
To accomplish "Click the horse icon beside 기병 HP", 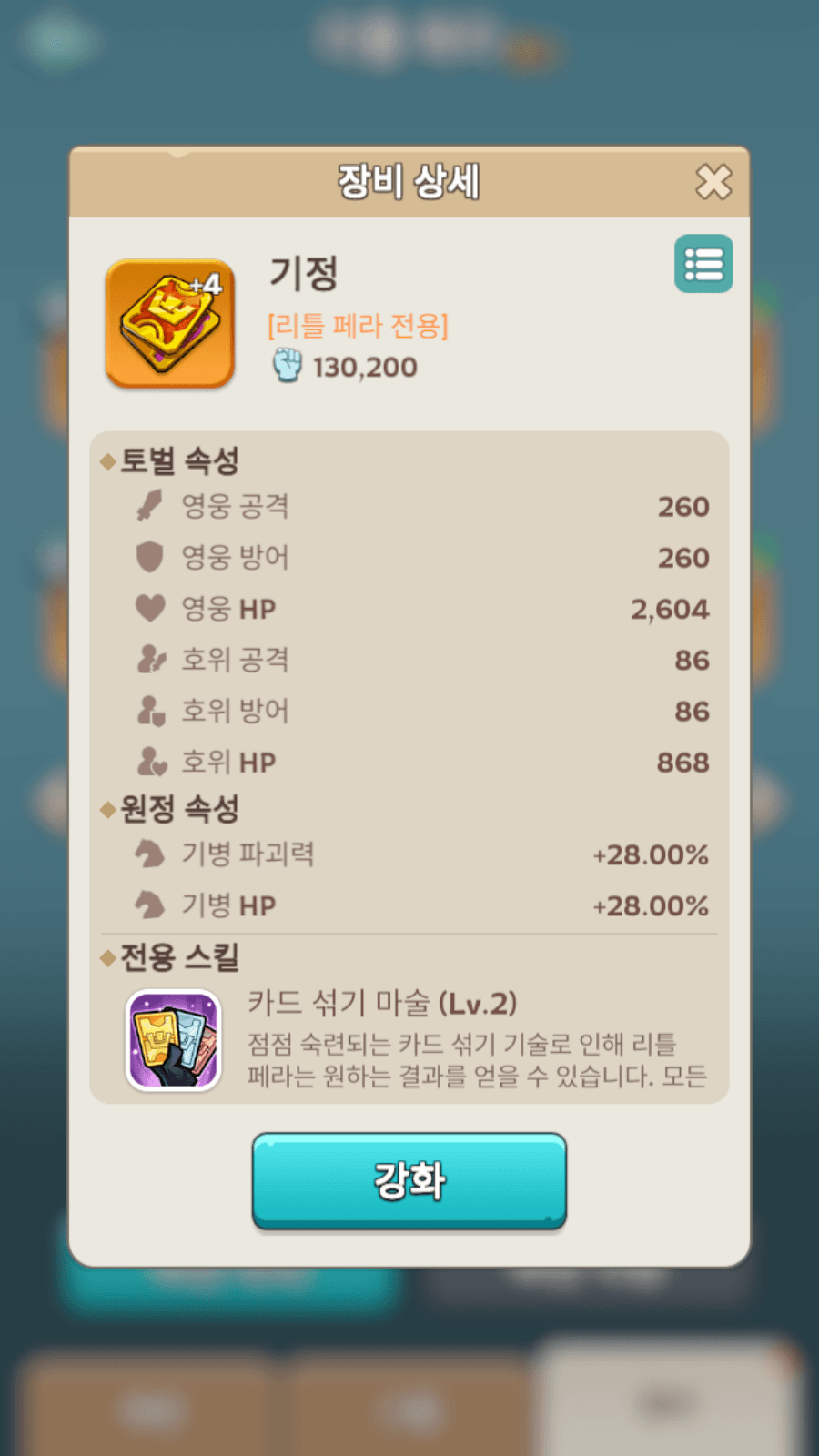I will tap(148, 905).
